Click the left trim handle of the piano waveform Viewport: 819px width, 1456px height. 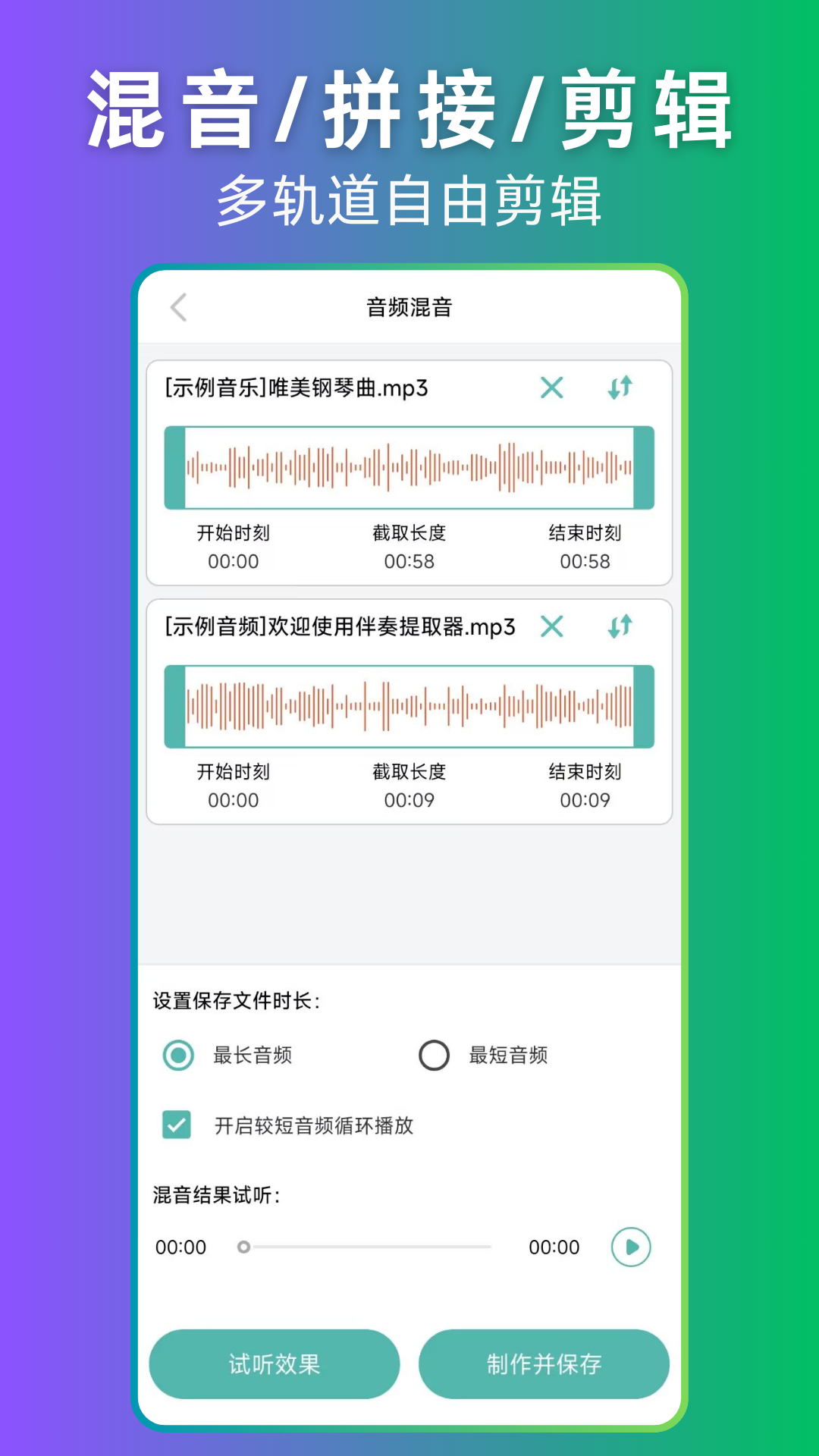[173, 468]
